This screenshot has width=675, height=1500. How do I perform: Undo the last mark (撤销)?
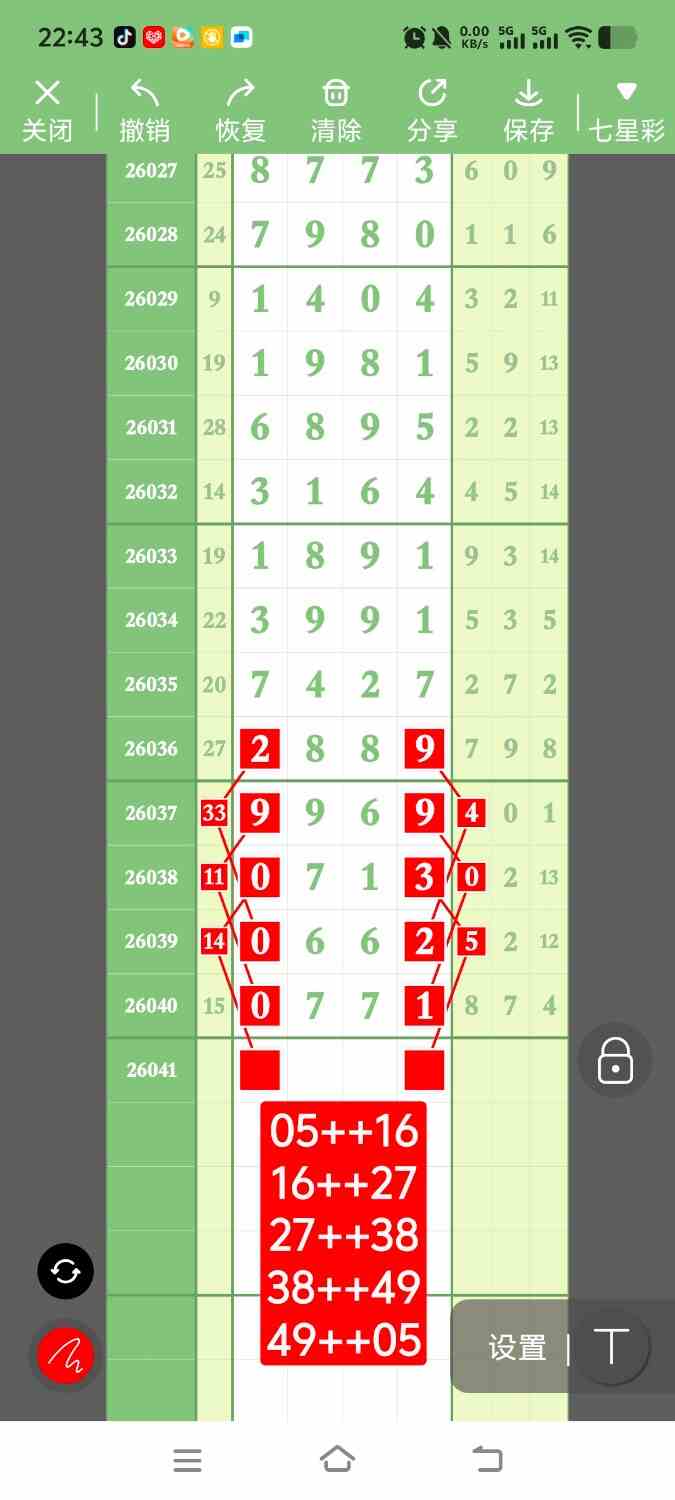pyautogui.click(x=144, y=112)
